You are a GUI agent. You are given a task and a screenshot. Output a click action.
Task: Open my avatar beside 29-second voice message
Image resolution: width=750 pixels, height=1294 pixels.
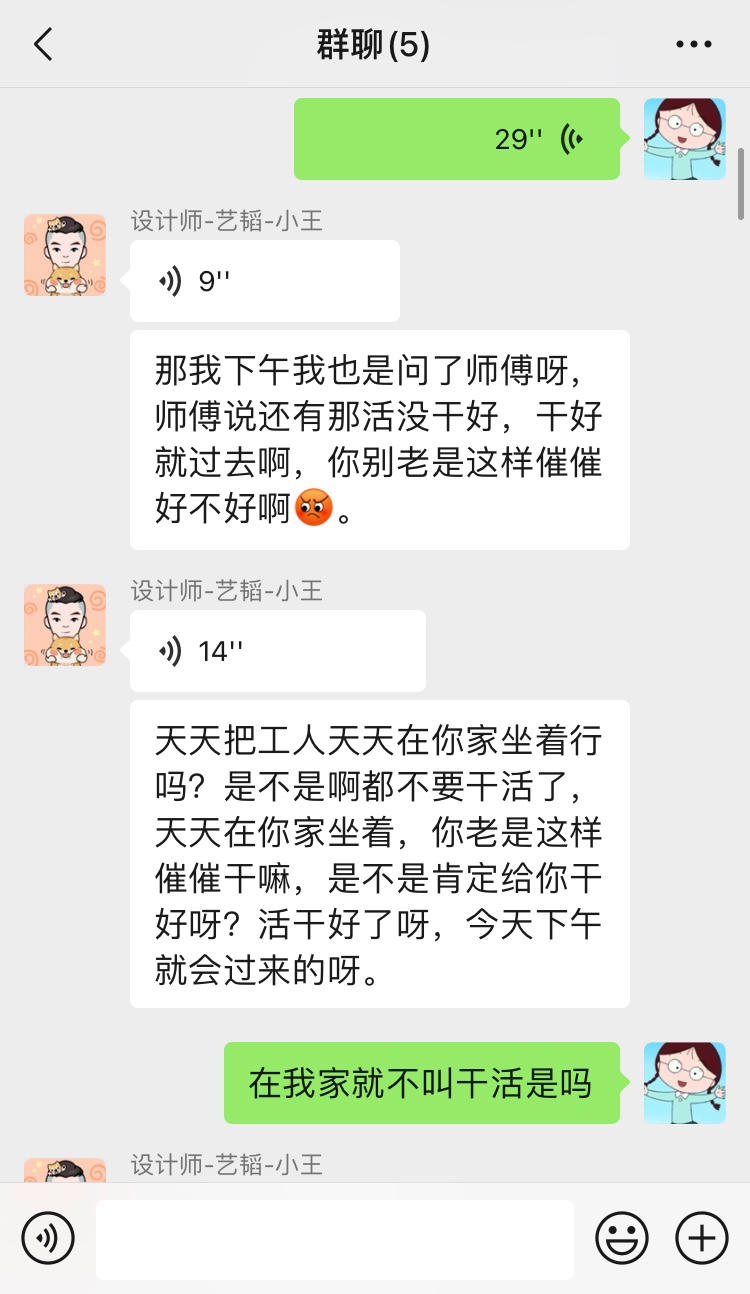click(x=684, y=139)
